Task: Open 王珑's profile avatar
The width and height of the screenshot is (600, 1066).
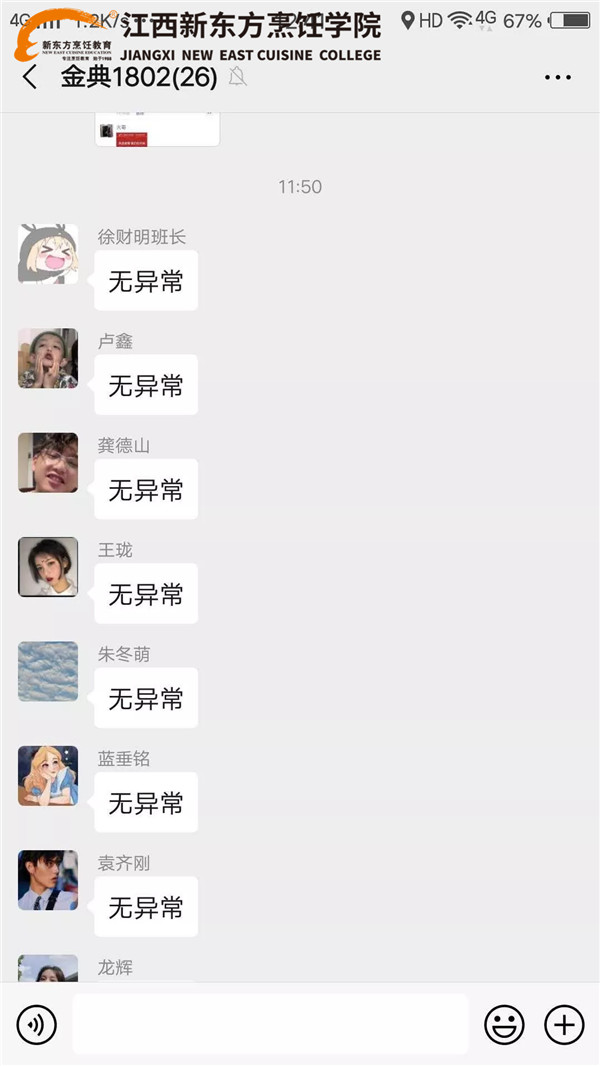Action: coord(48,567)
